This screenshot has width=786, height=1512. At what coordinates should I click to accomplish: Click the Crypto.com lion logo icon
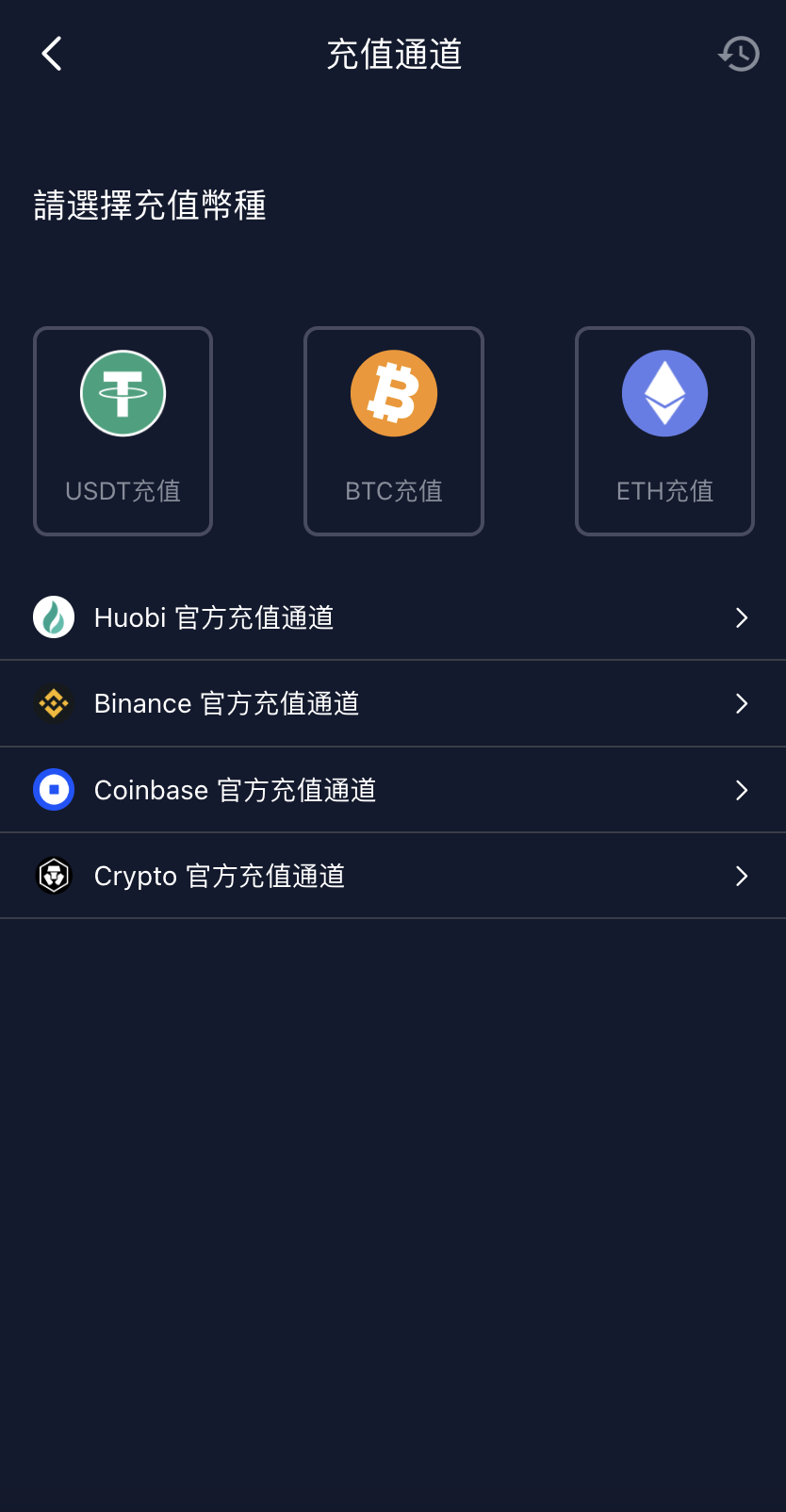click(x=54, y=876)
